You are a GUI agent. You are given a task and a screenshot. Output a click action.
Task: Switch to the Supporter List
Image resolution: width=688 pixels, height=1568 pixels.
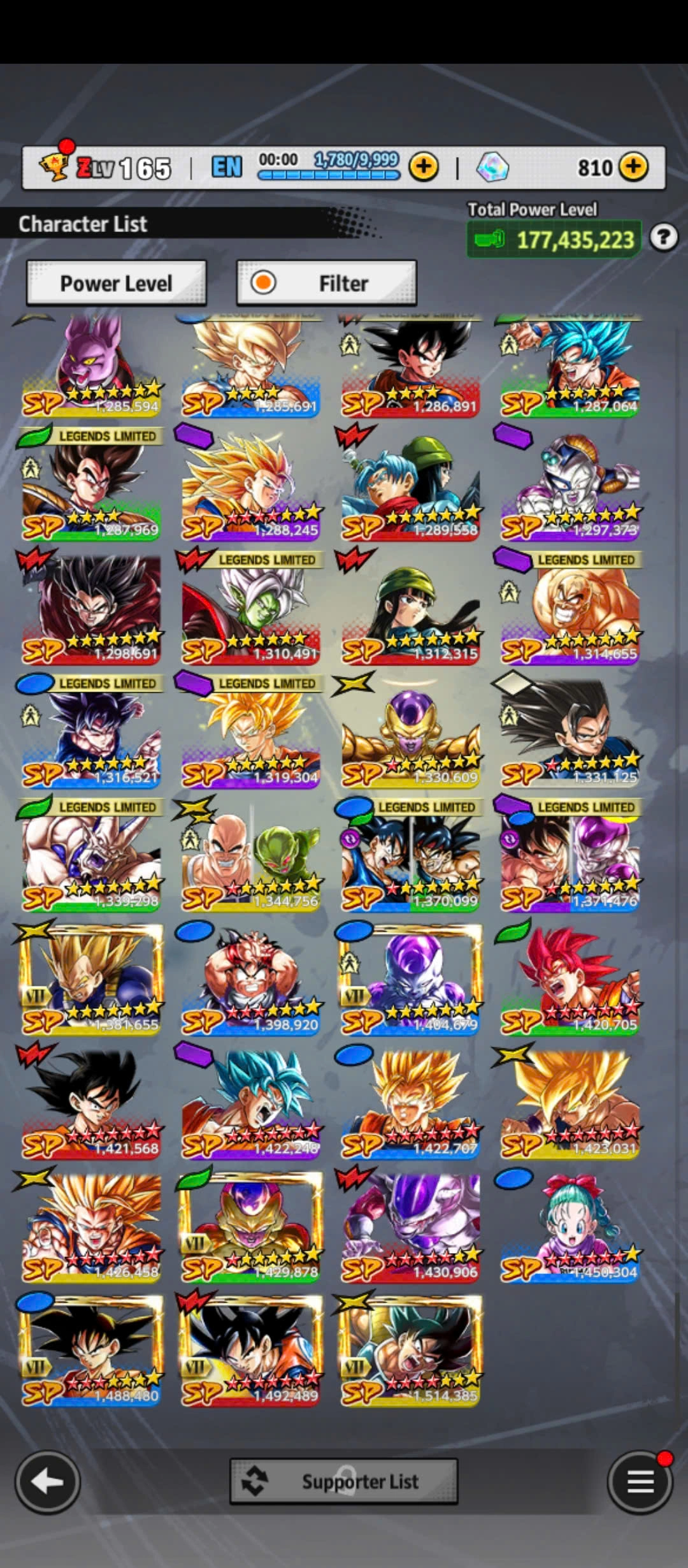[x=344, y=1481]
